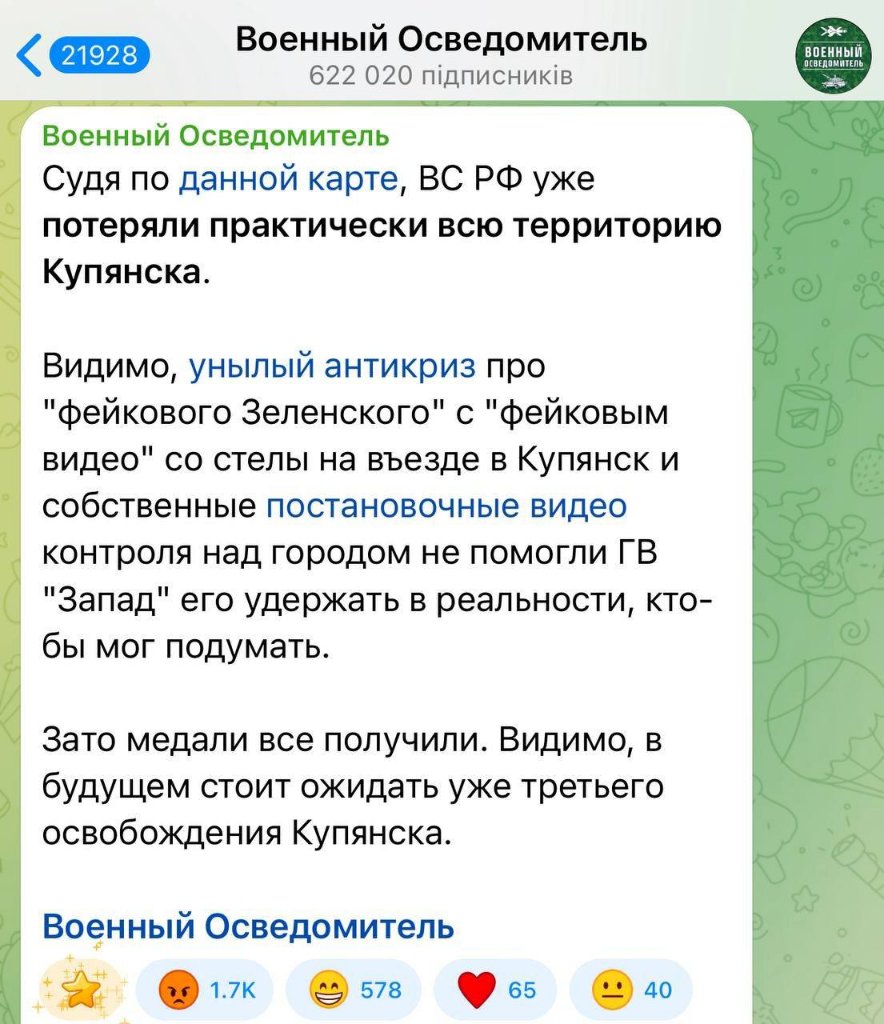Open the «данной карте» link
The height and width of the screenshot is (1024, 884).
click(290, 181)
